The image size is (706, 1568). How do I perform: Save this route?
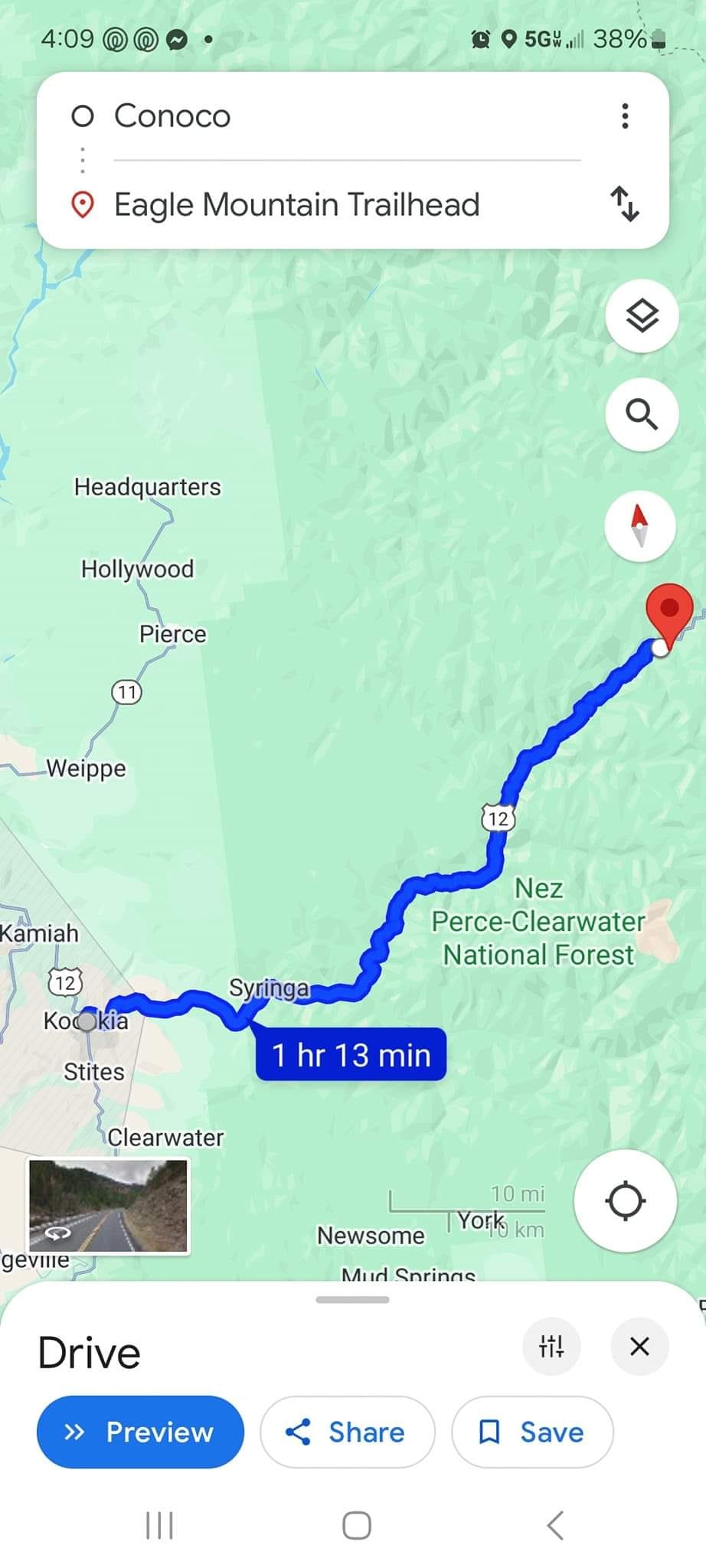point(532,1432)
